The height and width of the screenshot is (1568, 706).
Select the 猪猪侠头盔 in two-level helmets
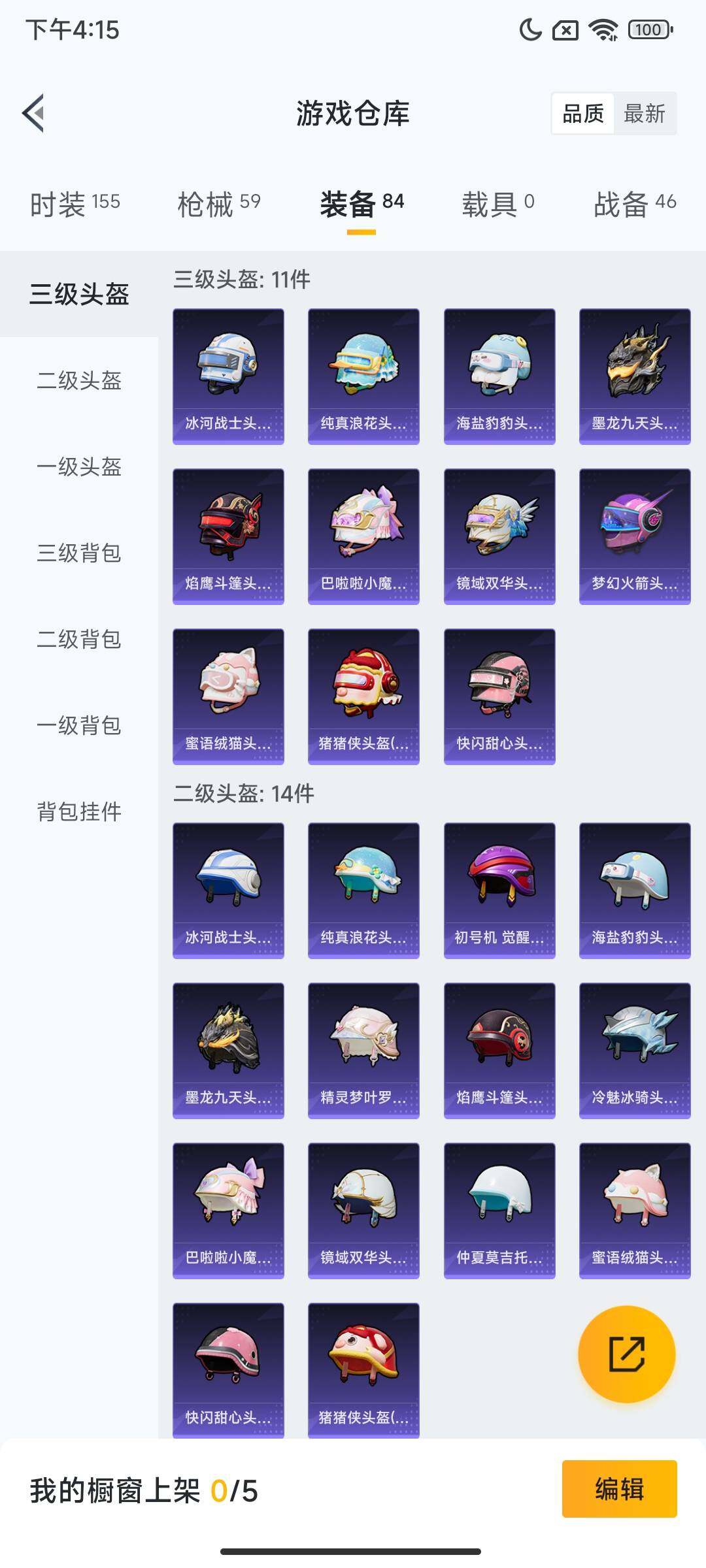(x=364, y=1365)
